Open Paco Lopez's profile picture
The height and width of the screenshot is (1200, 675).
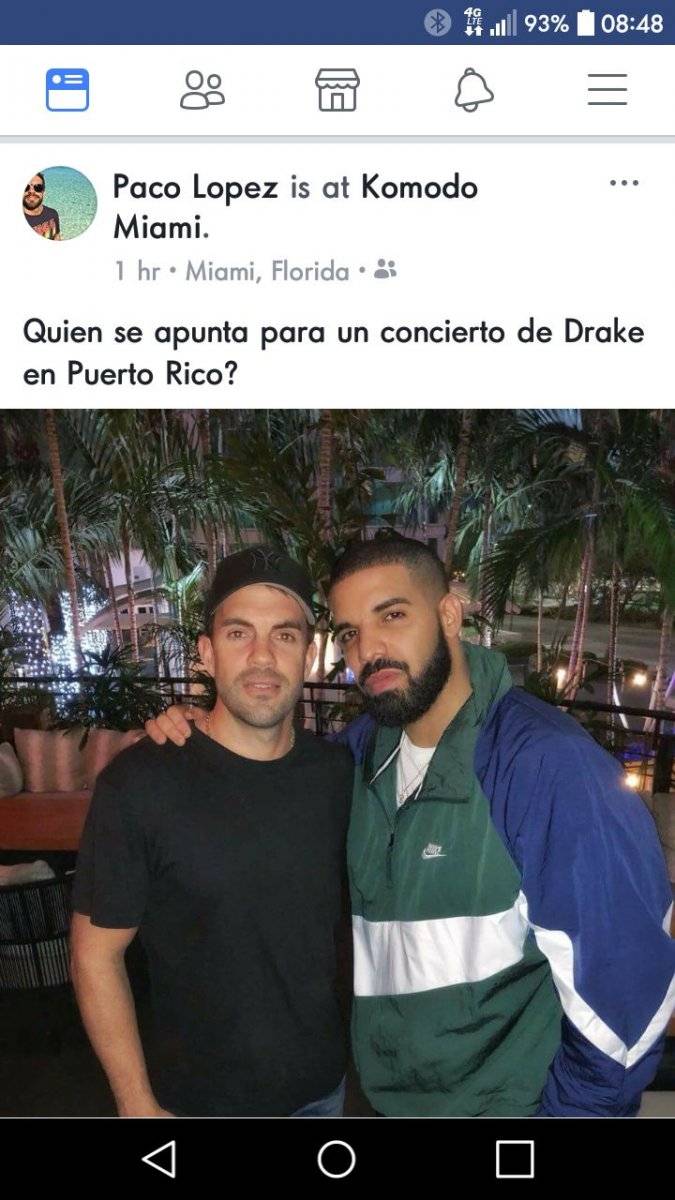tap(60, 204)
